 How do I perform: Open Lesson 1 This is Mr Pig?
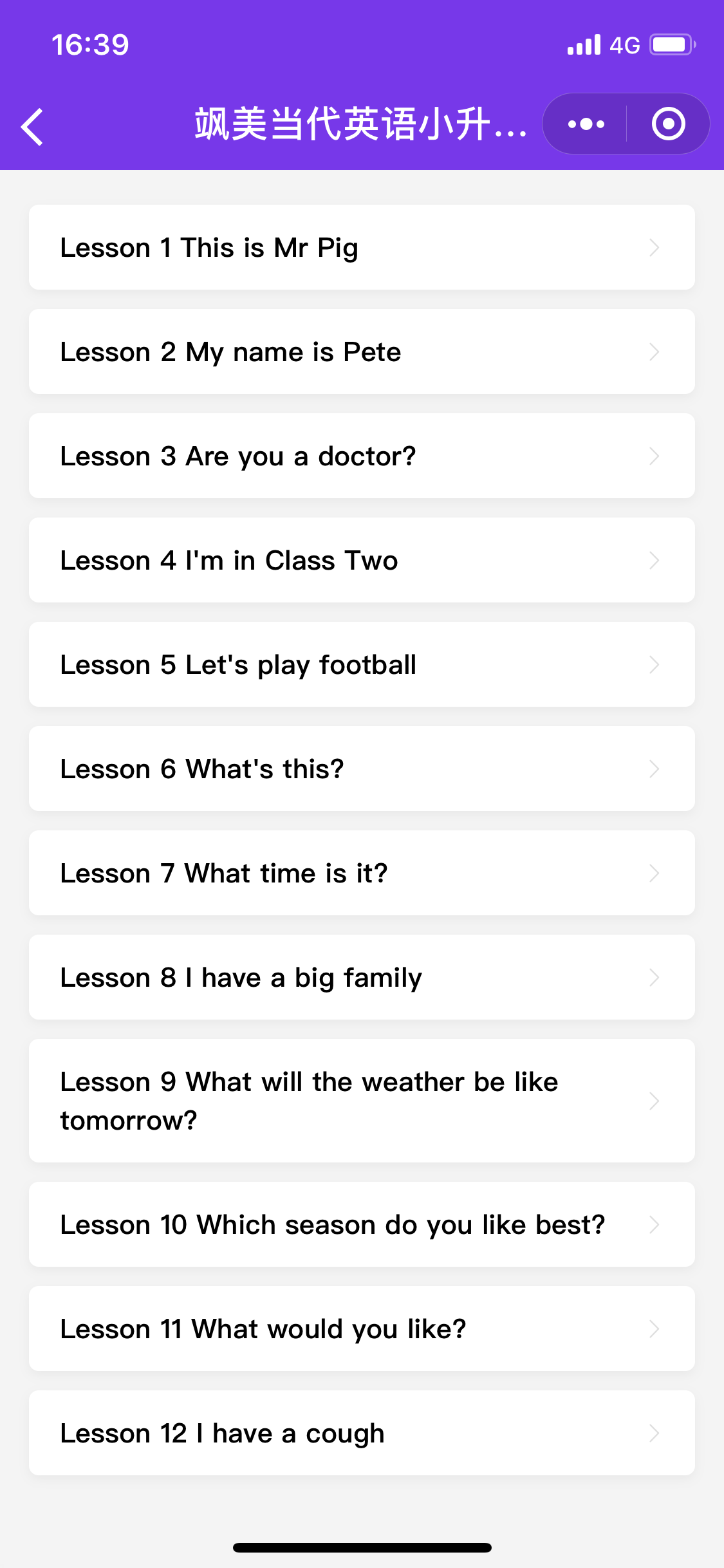(362, 247)
